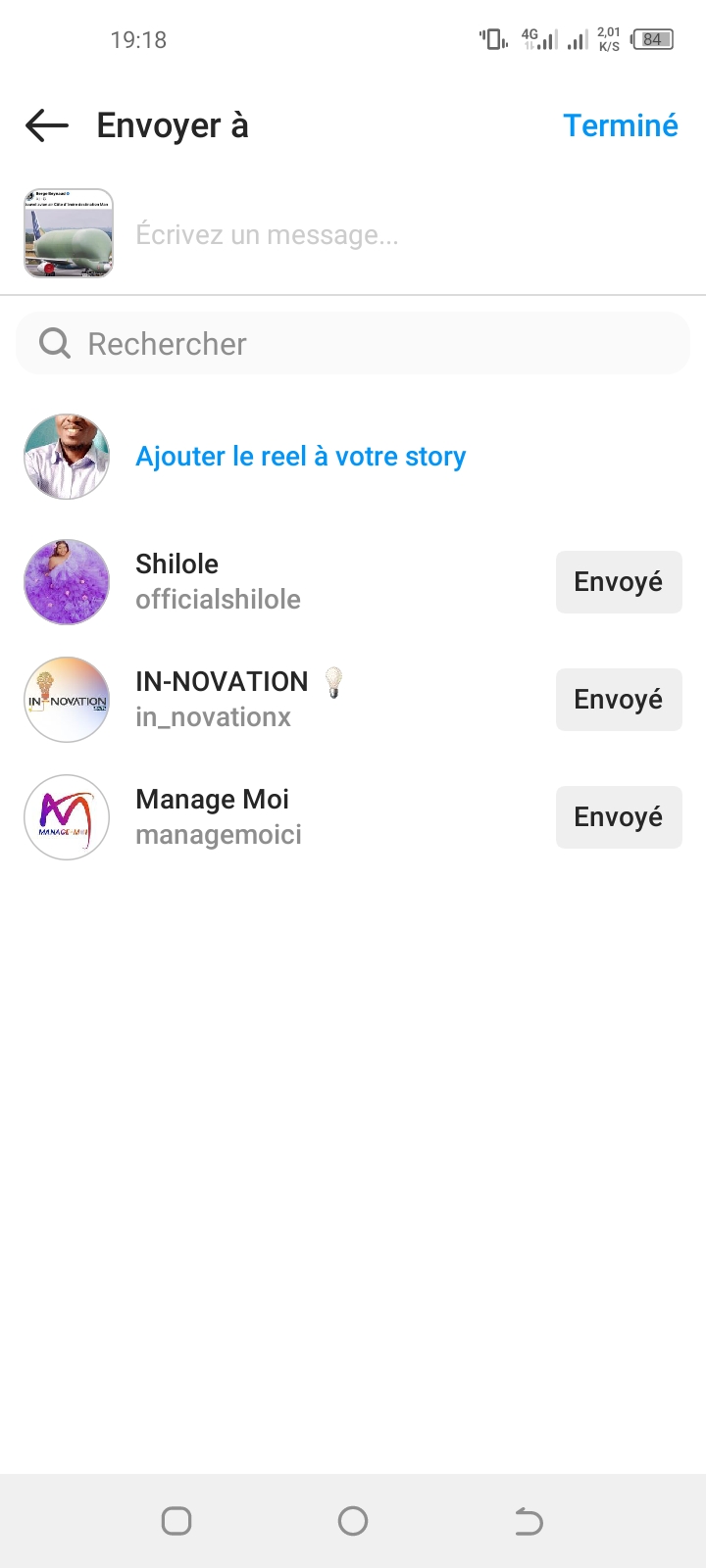Tap the Envoyé button beside Shilole
706x1568 pixels.
pyautogui.click(x=618, y=582)
